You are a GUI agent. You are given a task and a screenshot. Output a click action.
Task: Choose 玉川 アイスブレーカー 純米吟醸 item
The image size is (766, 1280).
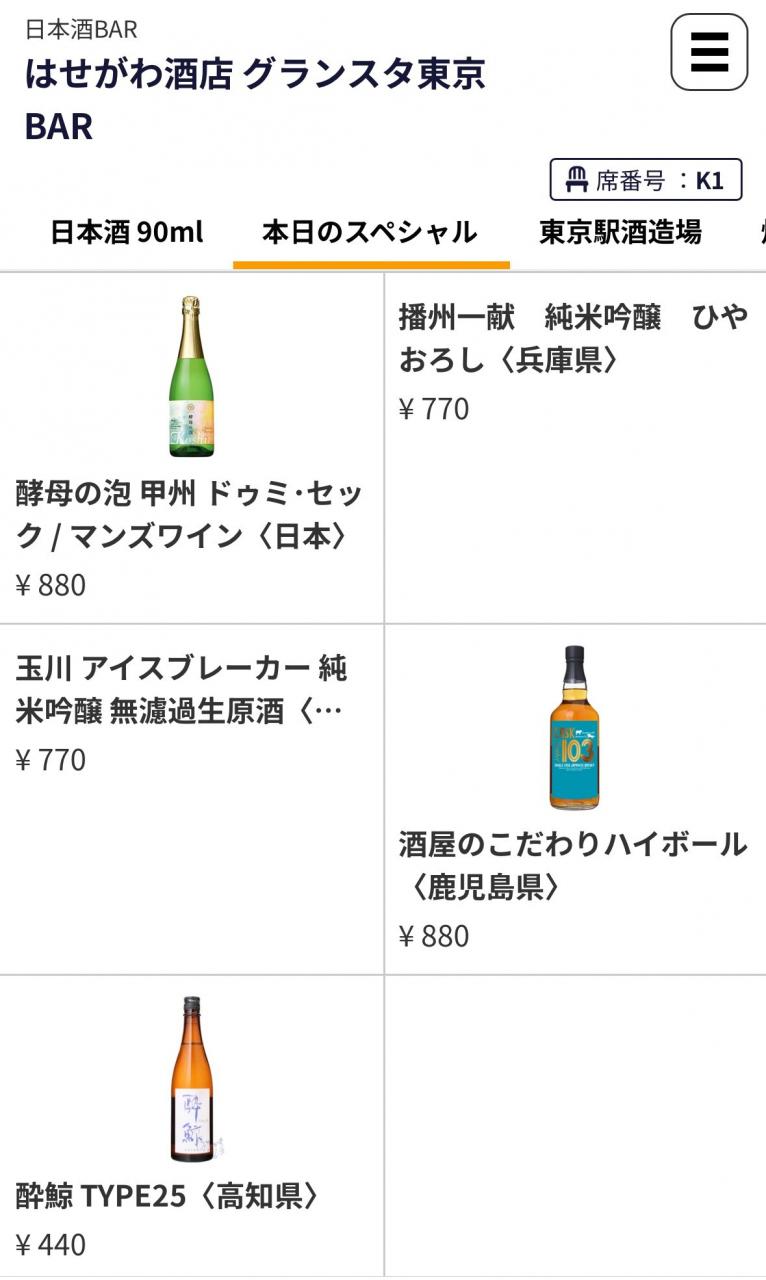191,799
